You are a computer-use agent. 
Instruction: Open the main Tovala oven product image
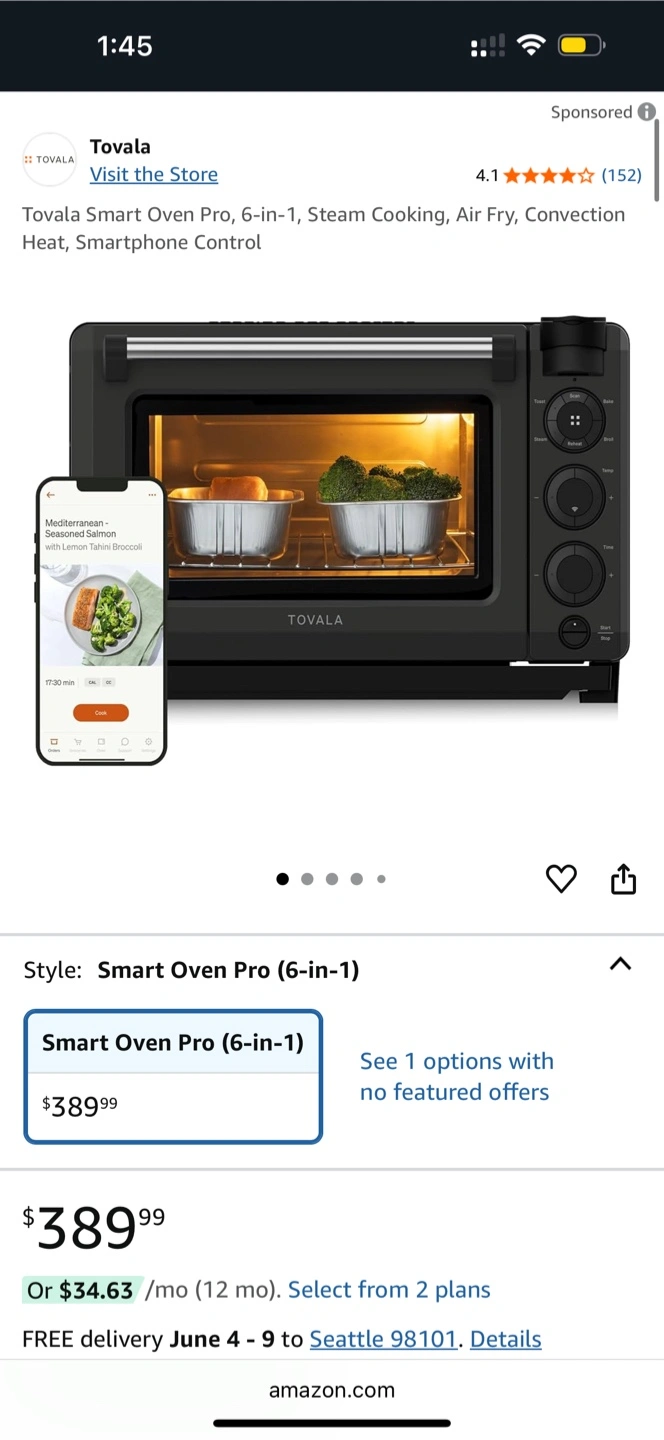click(x=332, y=542)
